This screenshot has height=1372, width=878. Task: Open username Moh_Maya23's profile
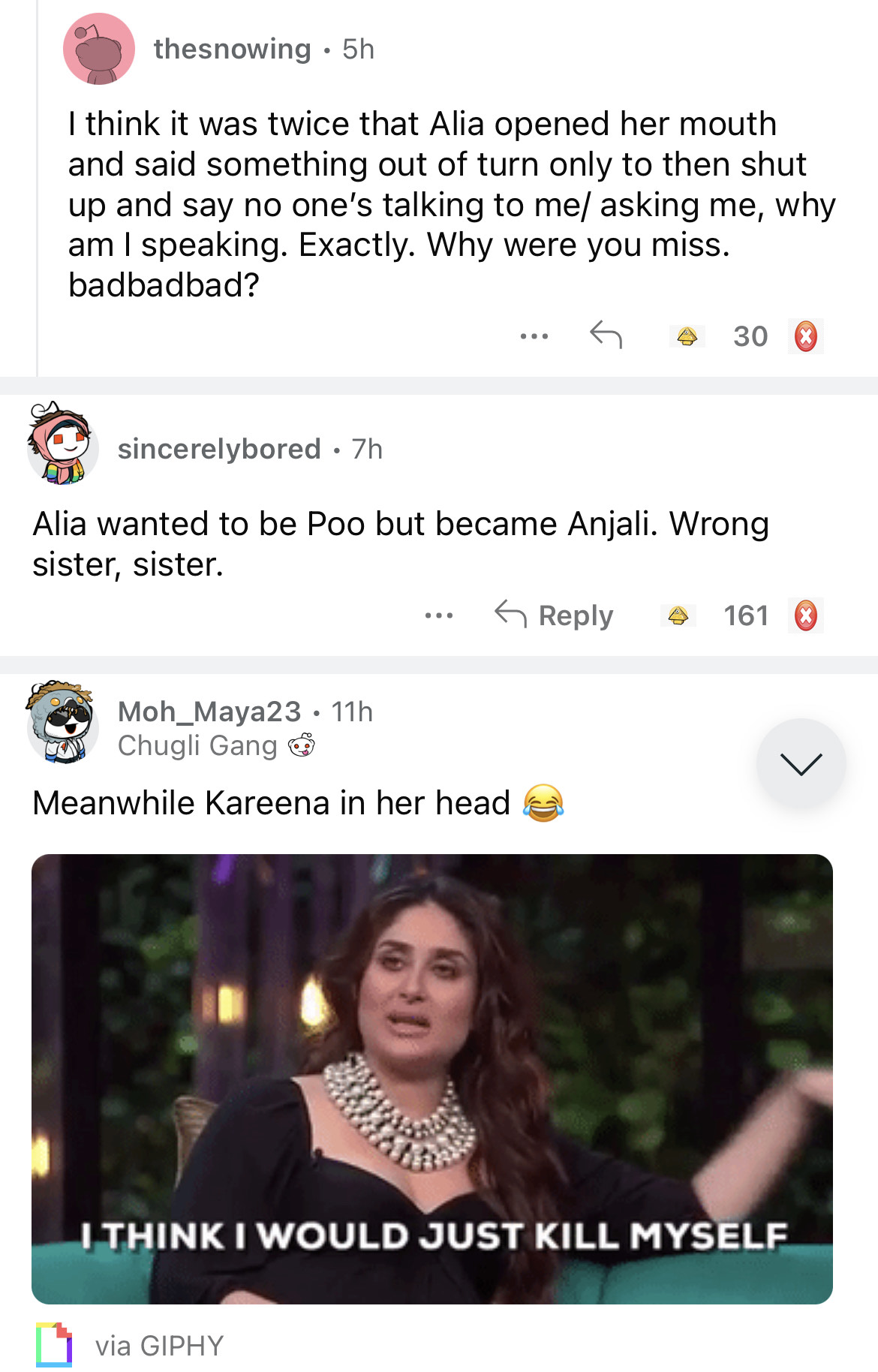tap(209, 712)
